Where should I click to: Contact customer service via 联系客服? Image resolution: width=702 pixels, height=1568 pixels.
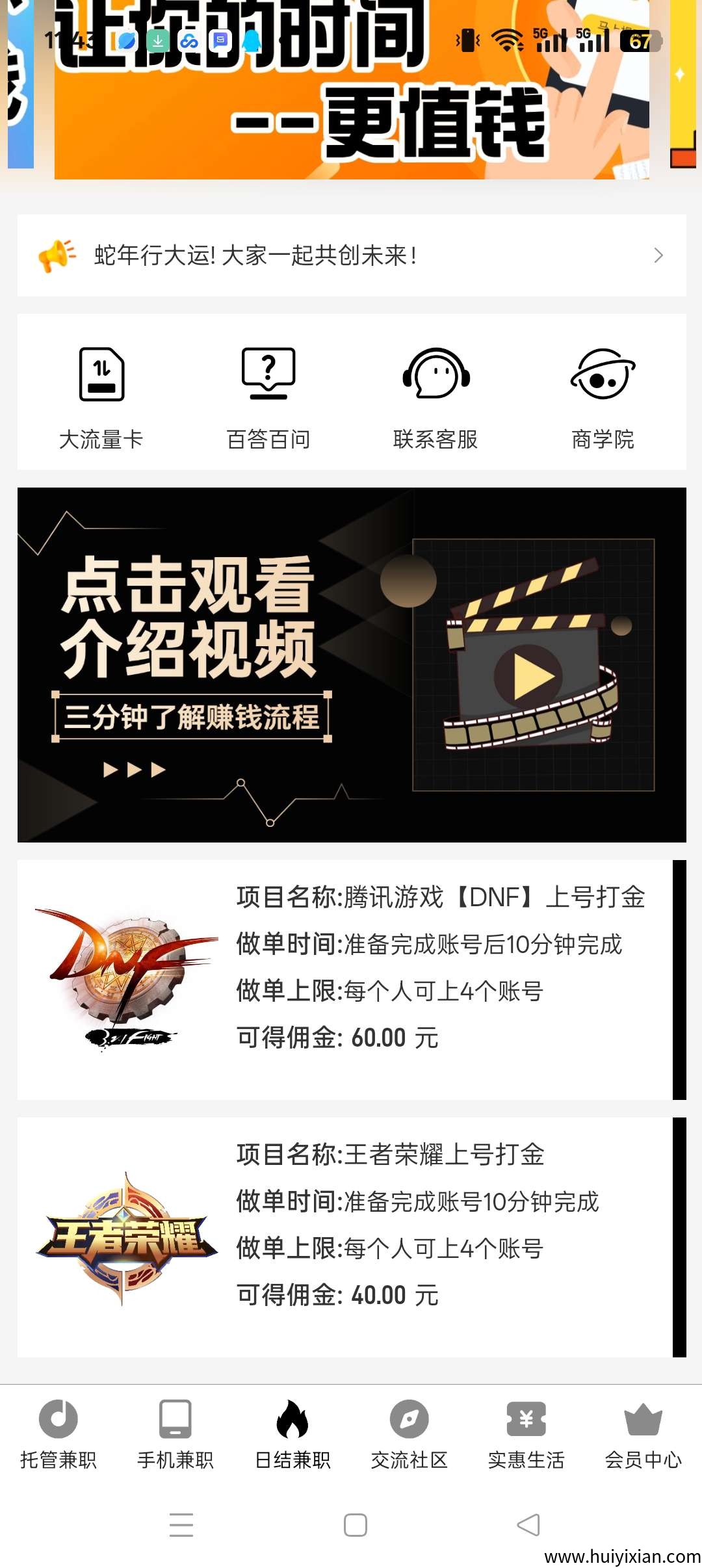point(435,397)
